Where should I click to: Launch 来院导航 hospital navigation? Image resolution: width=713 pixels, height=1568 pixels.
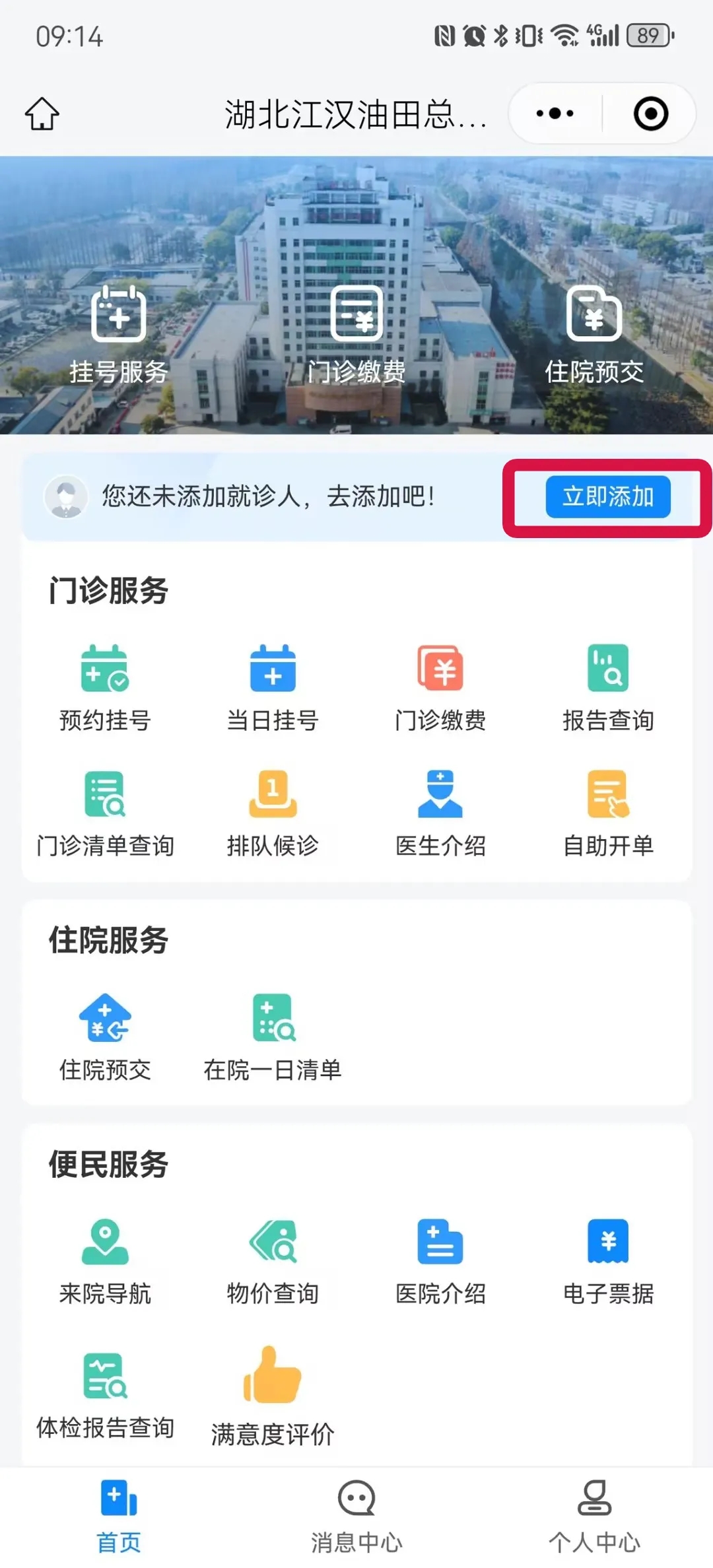coord(105,1261)
